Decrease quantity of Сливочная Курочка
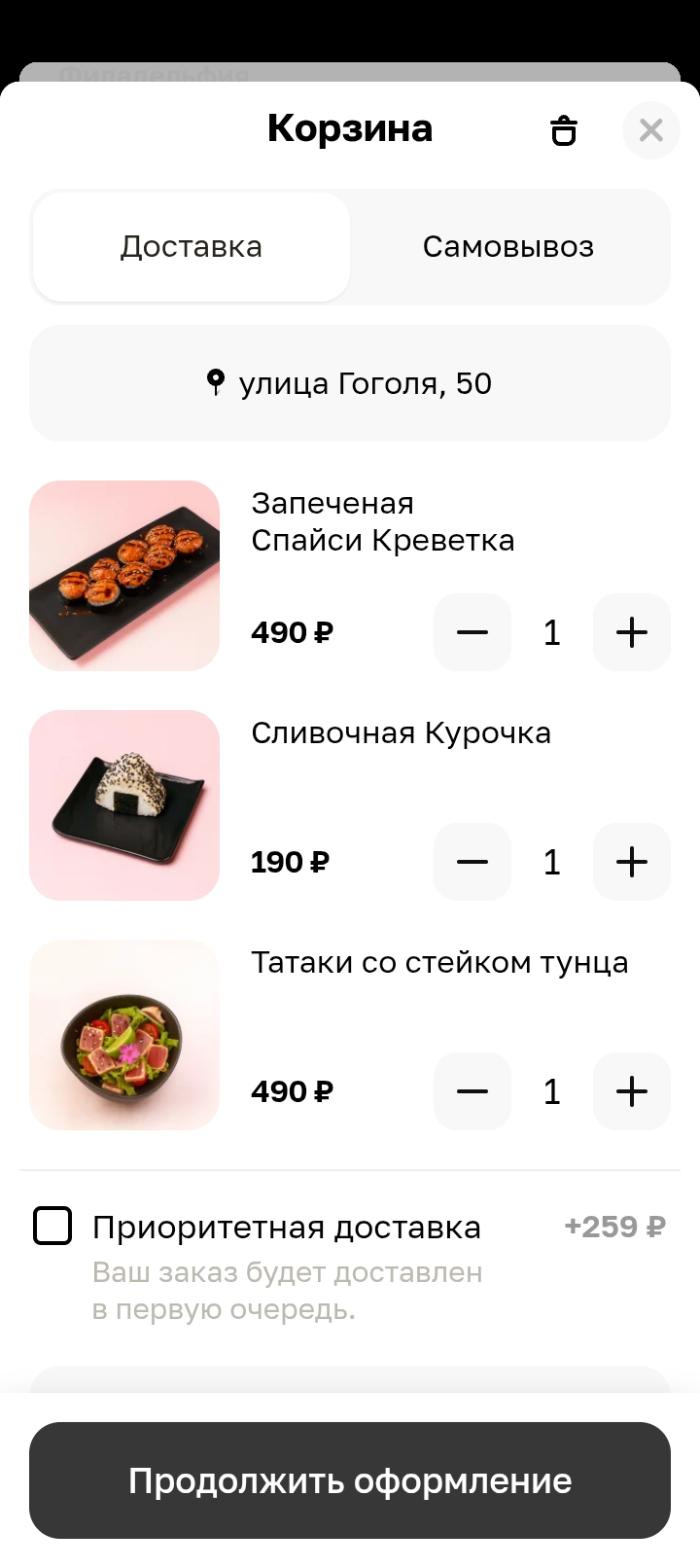Image resolution: width=700 pixels, height=1568 pixels. (472, 862)
